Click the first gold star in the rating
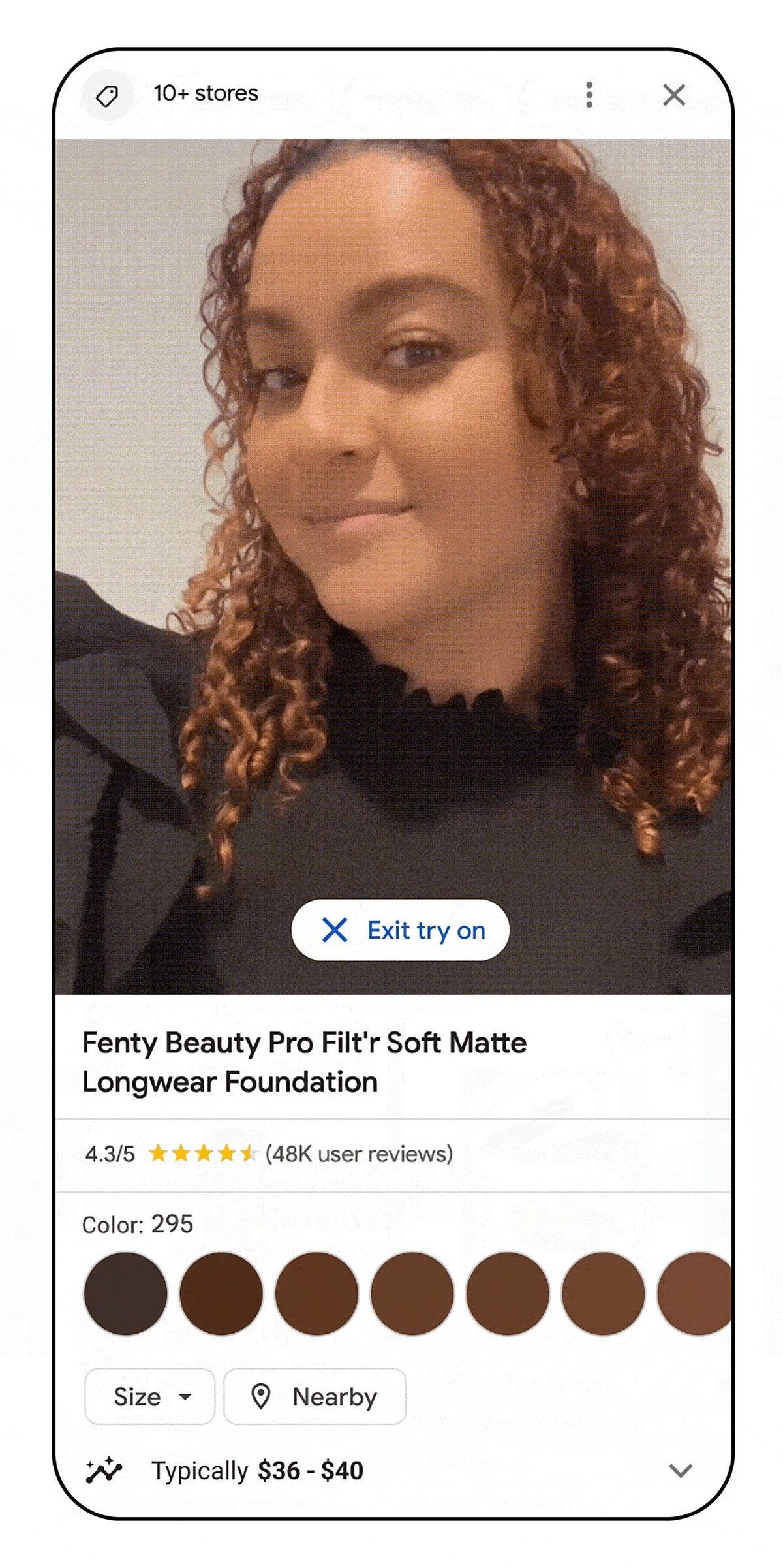 coord(159,1153)
